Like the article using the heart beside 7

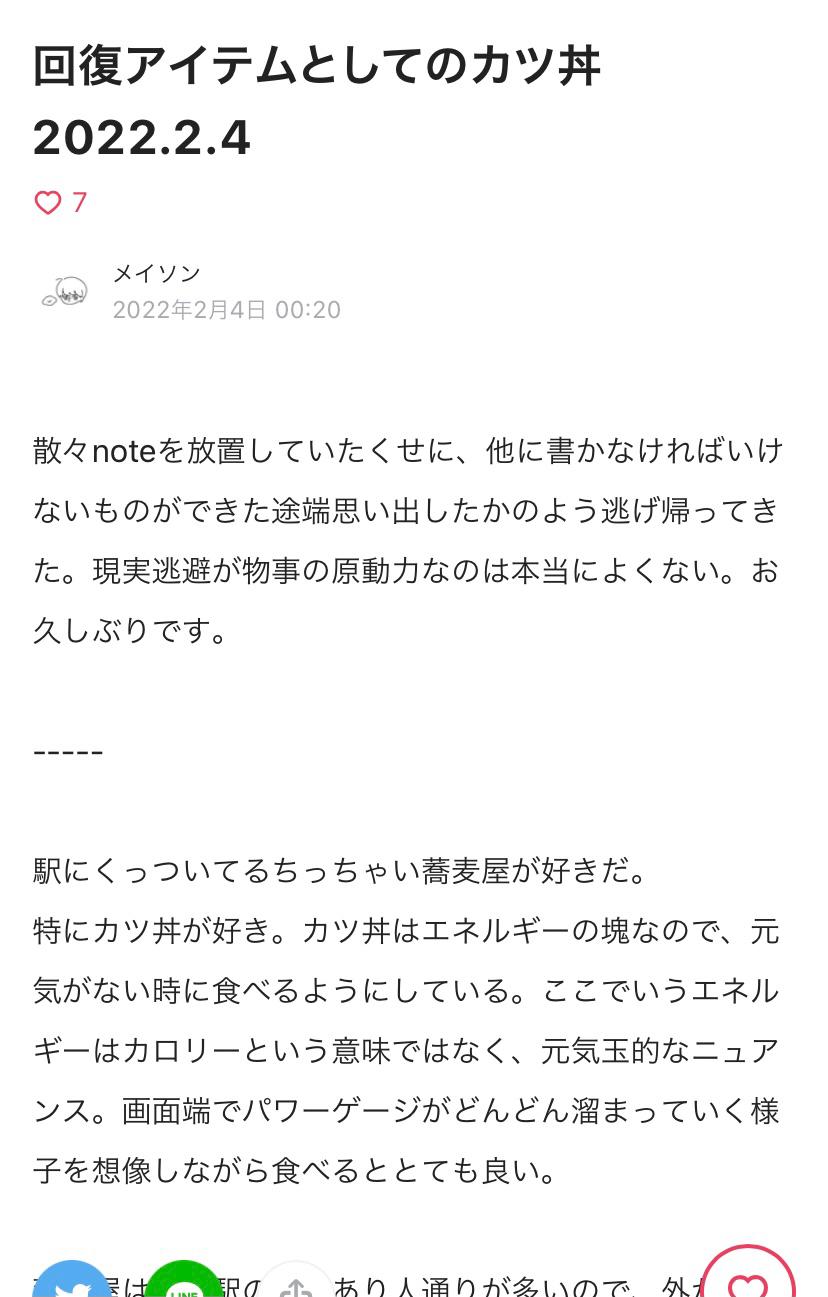48,203
